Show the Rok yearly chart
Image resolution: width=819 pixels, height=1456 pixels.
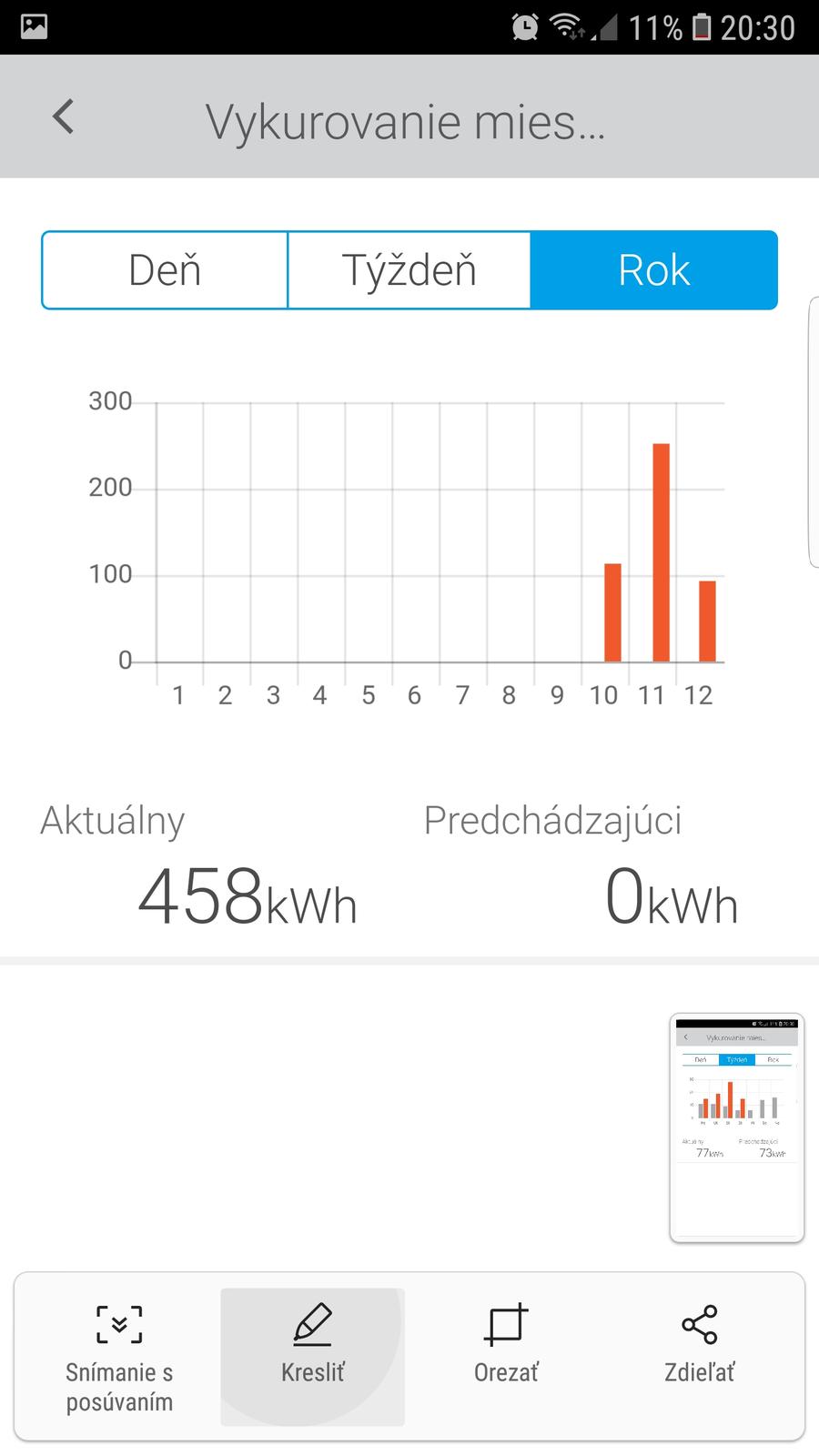(653, 270)
